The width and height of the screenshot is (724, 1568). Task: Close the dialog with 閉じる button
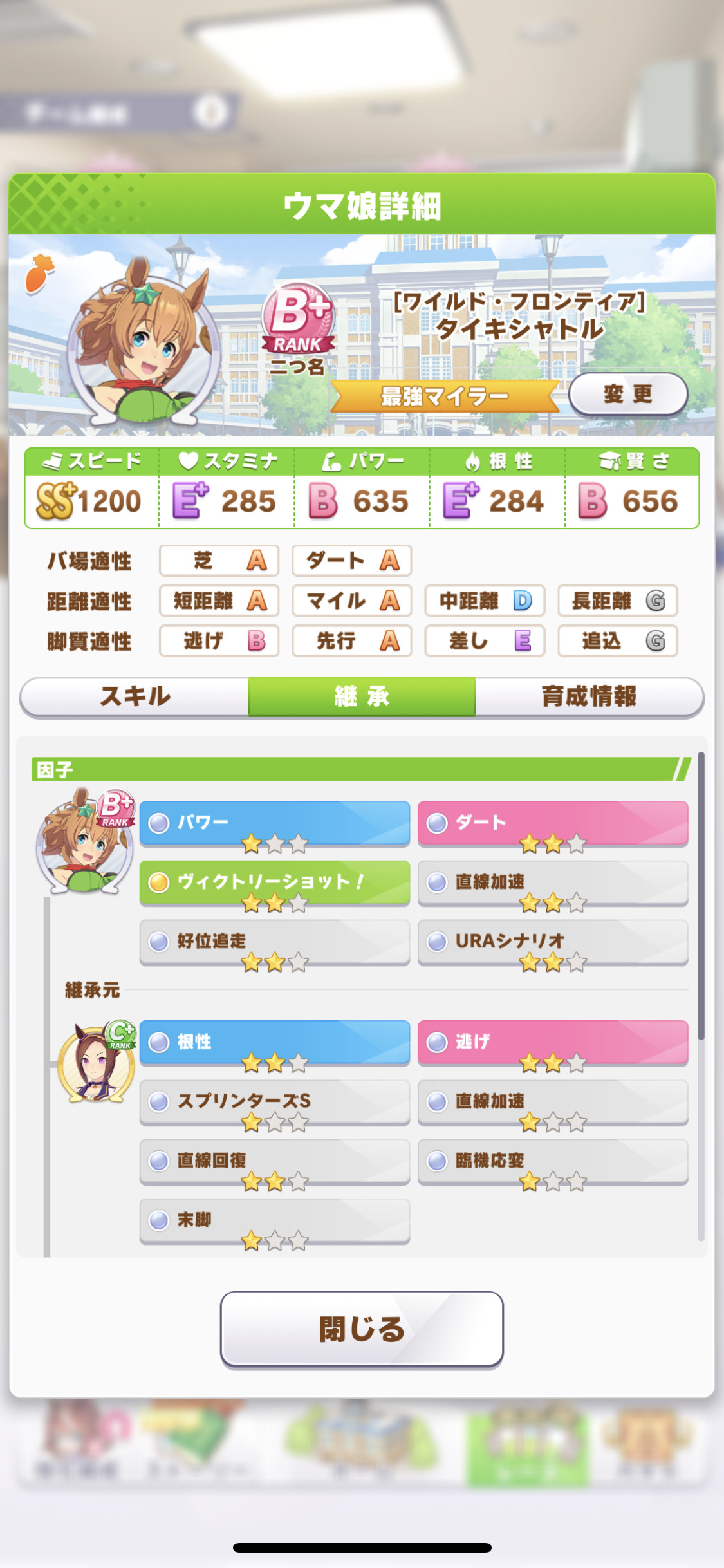(x=362, y=1329)
